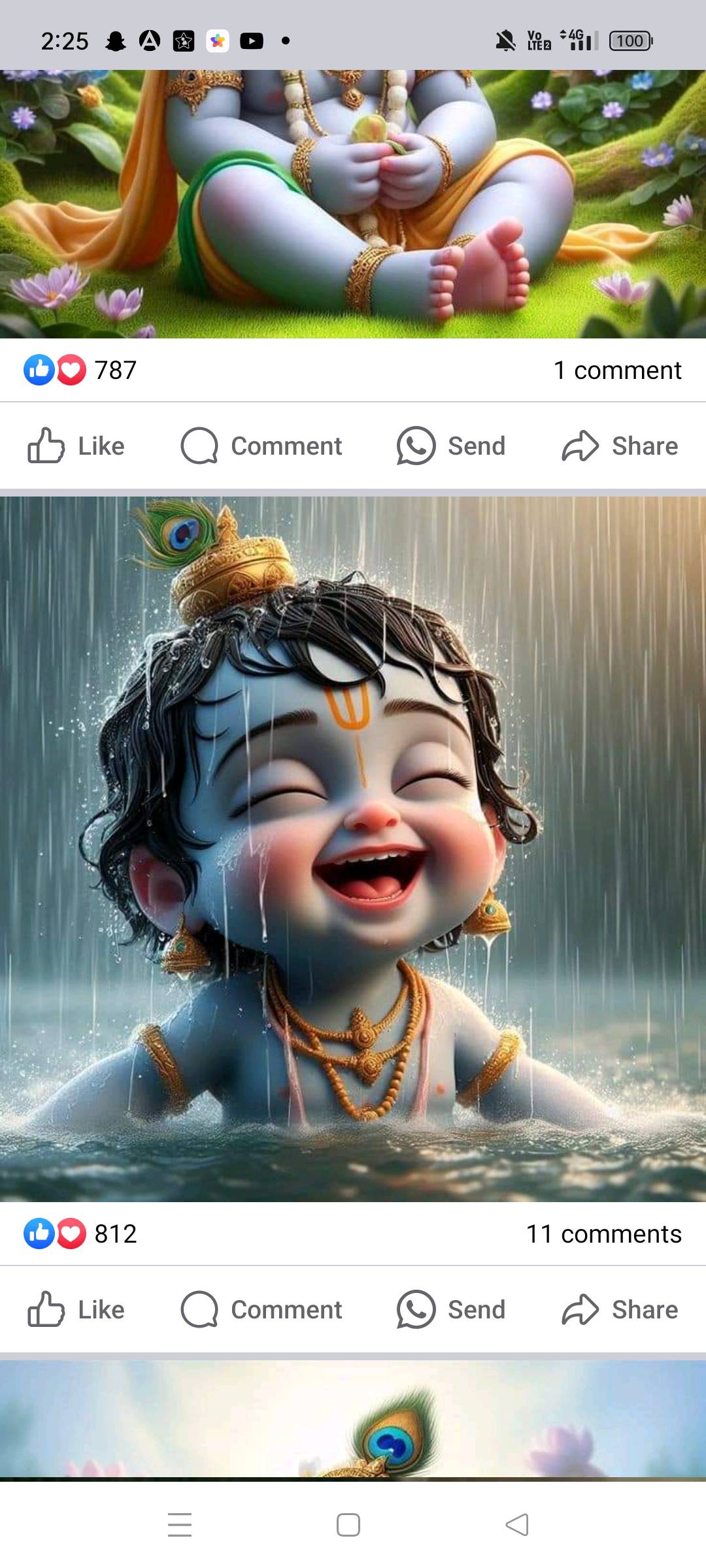Go back using the system back button
Viewport: 706px width, 1568px height.
pyautogui.click(x=517, y=1525)
